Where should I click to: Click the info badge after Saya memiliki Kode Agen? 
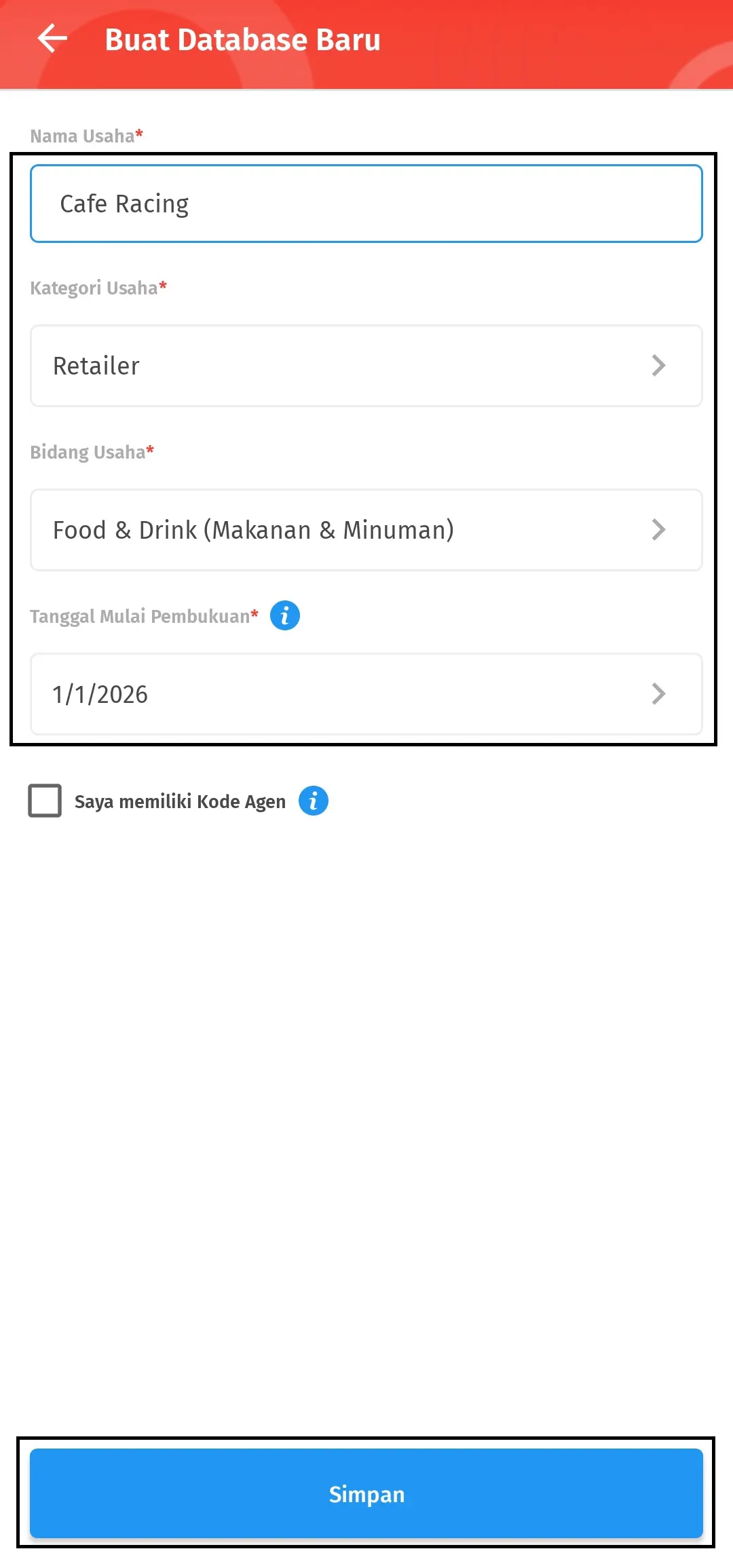314,801
